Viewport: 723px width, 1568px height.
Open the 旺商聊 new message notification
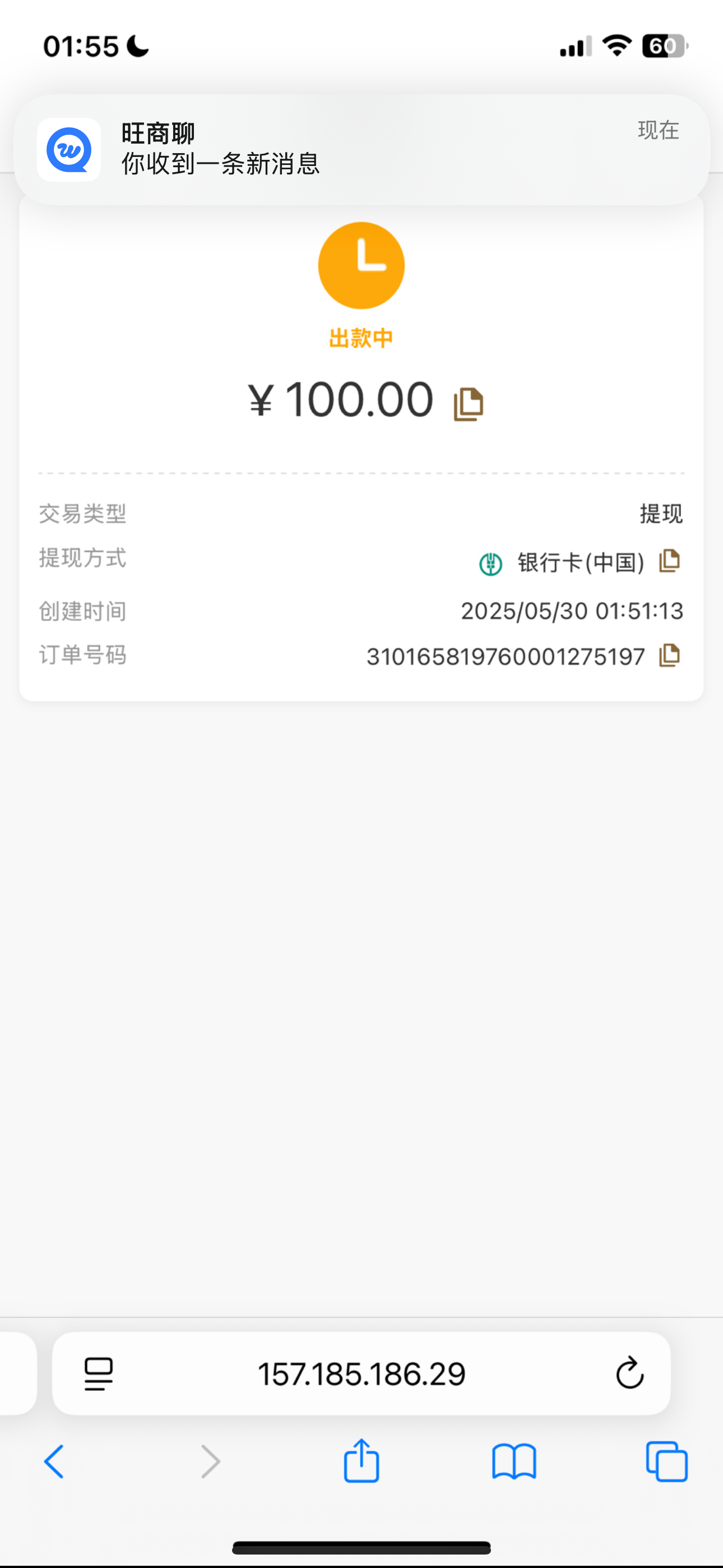click(361, 150)
